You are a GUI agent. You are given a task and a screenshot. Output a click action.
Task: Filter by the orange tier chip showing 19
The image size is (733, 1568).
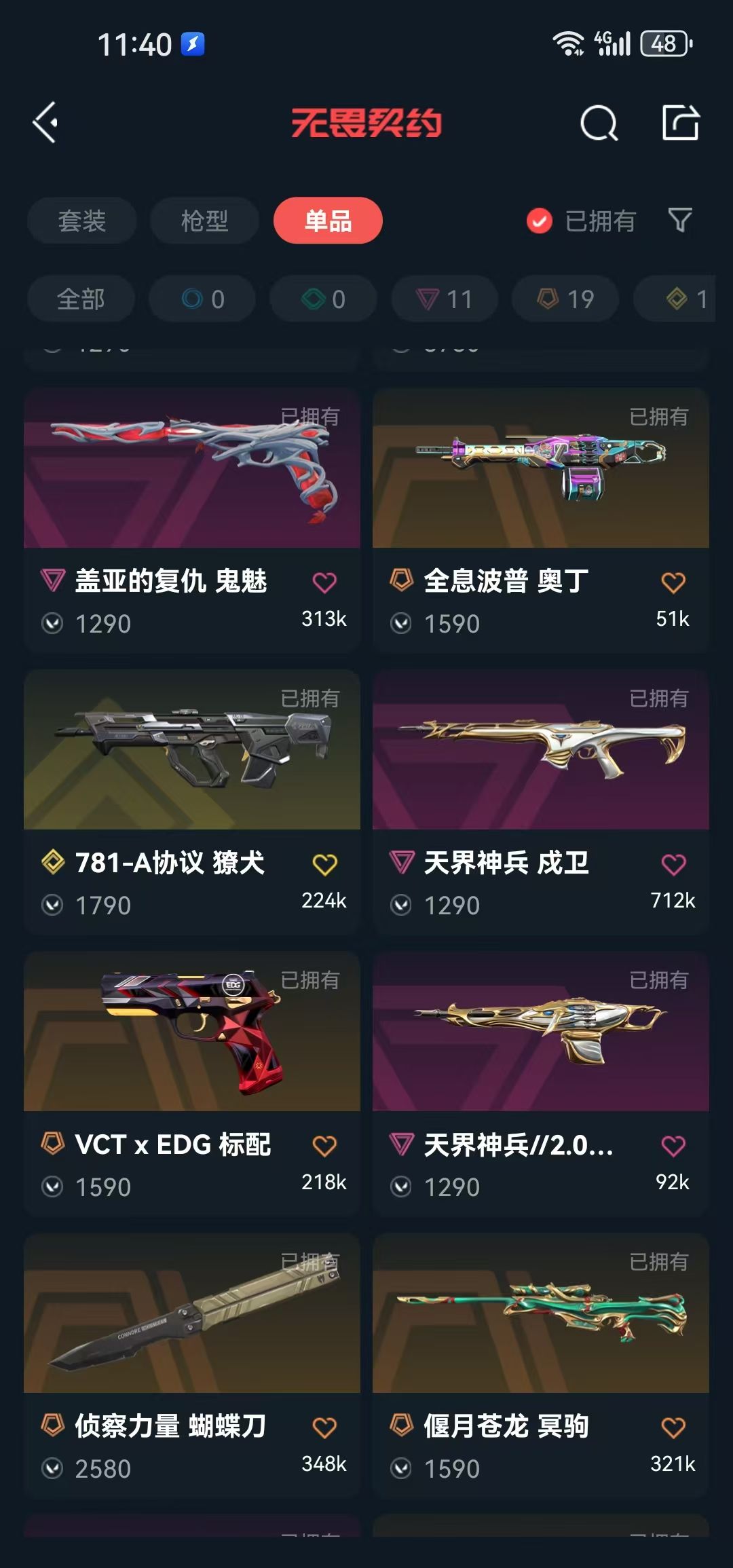(565, 299)
